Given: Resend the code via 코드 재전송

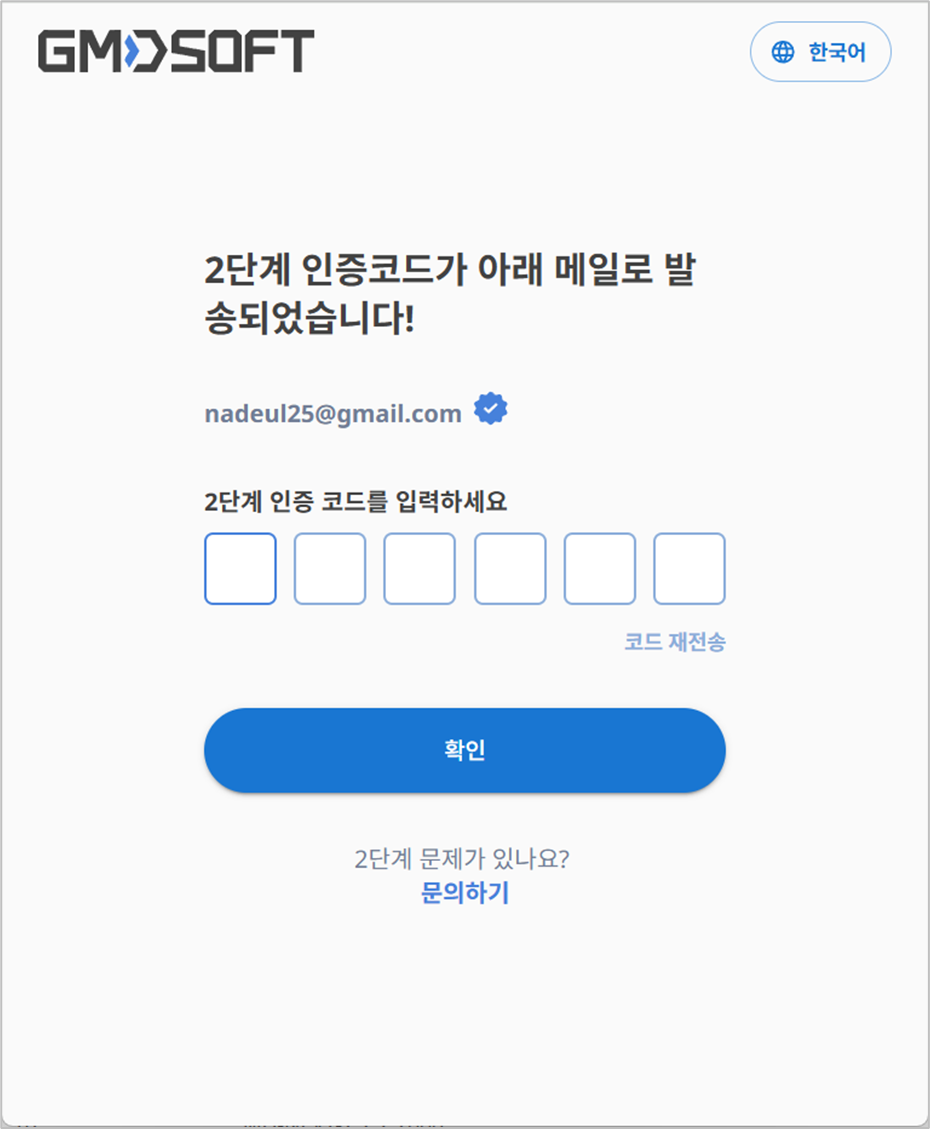Looking at the screenshot, I should tap(675, 642).
